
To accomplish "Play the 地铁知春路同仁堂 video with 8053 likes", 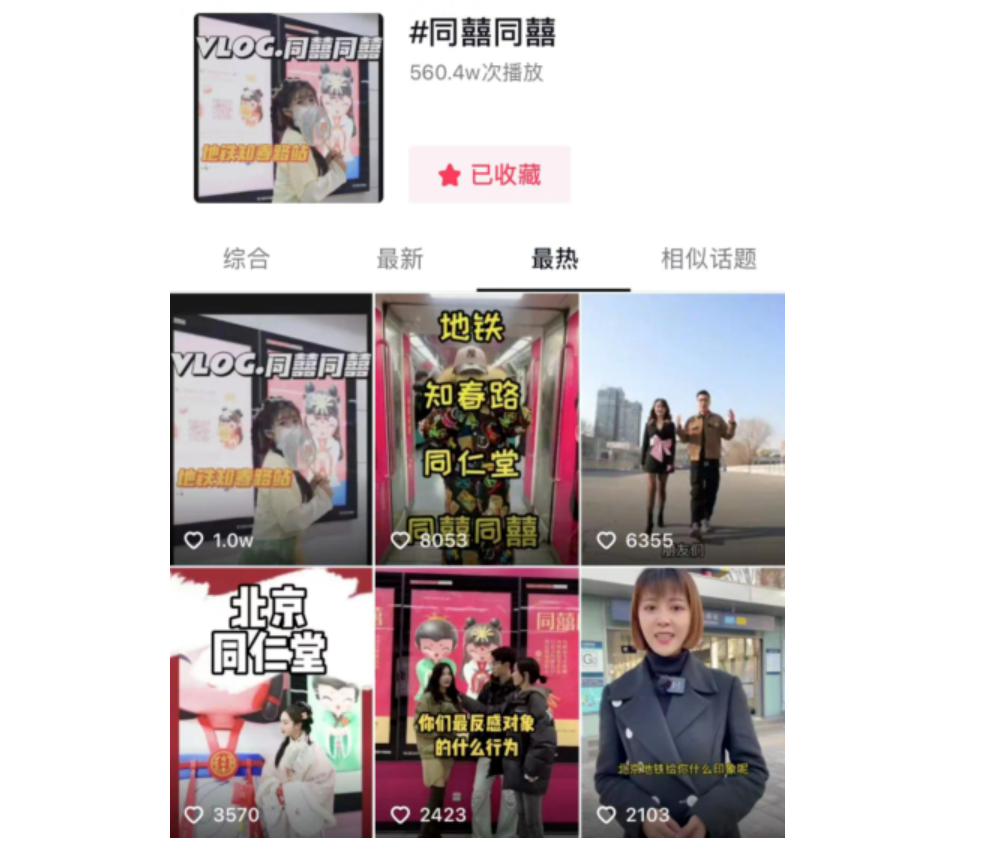I will point(477,430).
